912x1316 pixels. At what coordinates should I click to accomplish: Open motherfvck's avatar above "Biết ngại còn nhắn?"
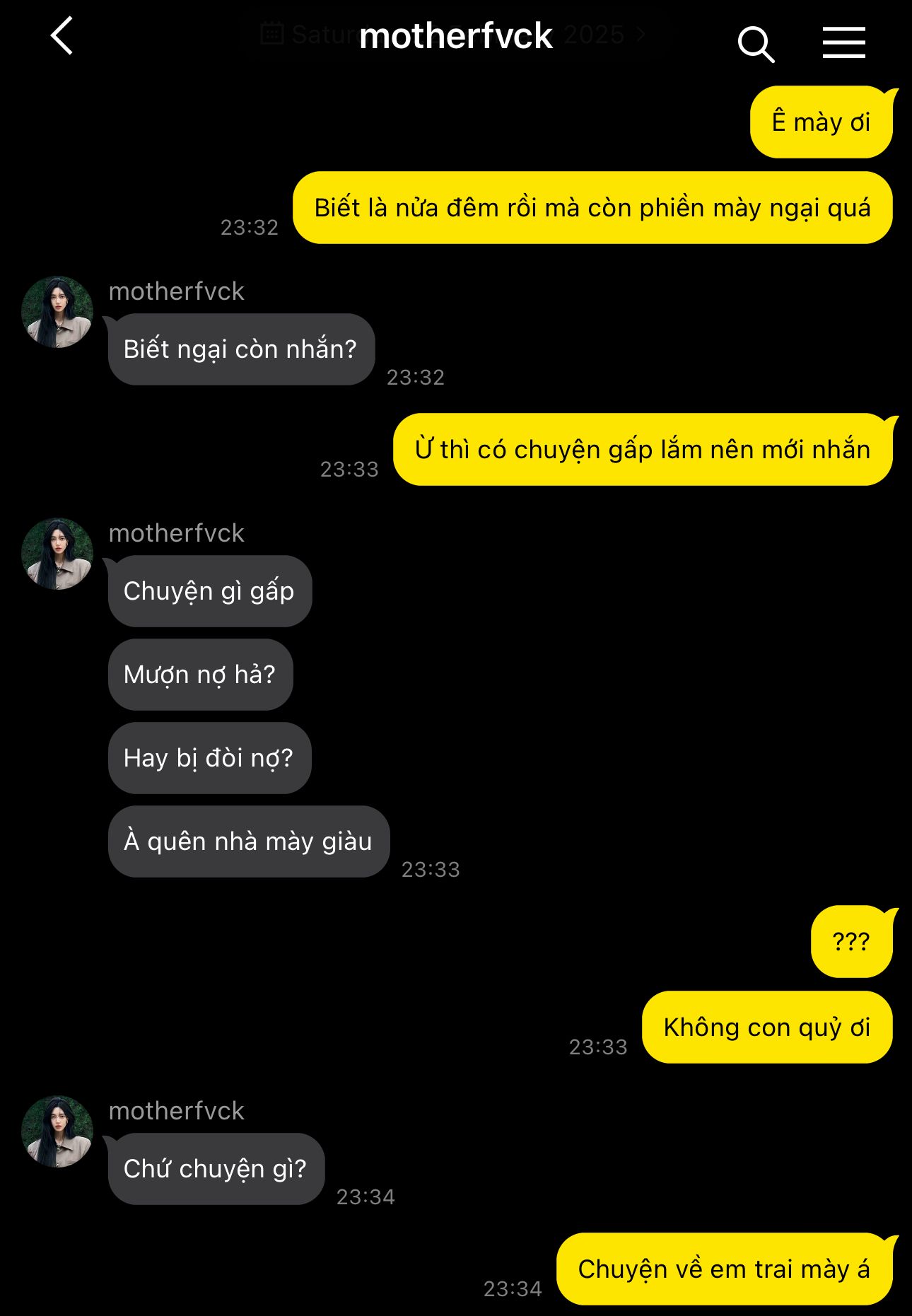(x=57, y=312)
